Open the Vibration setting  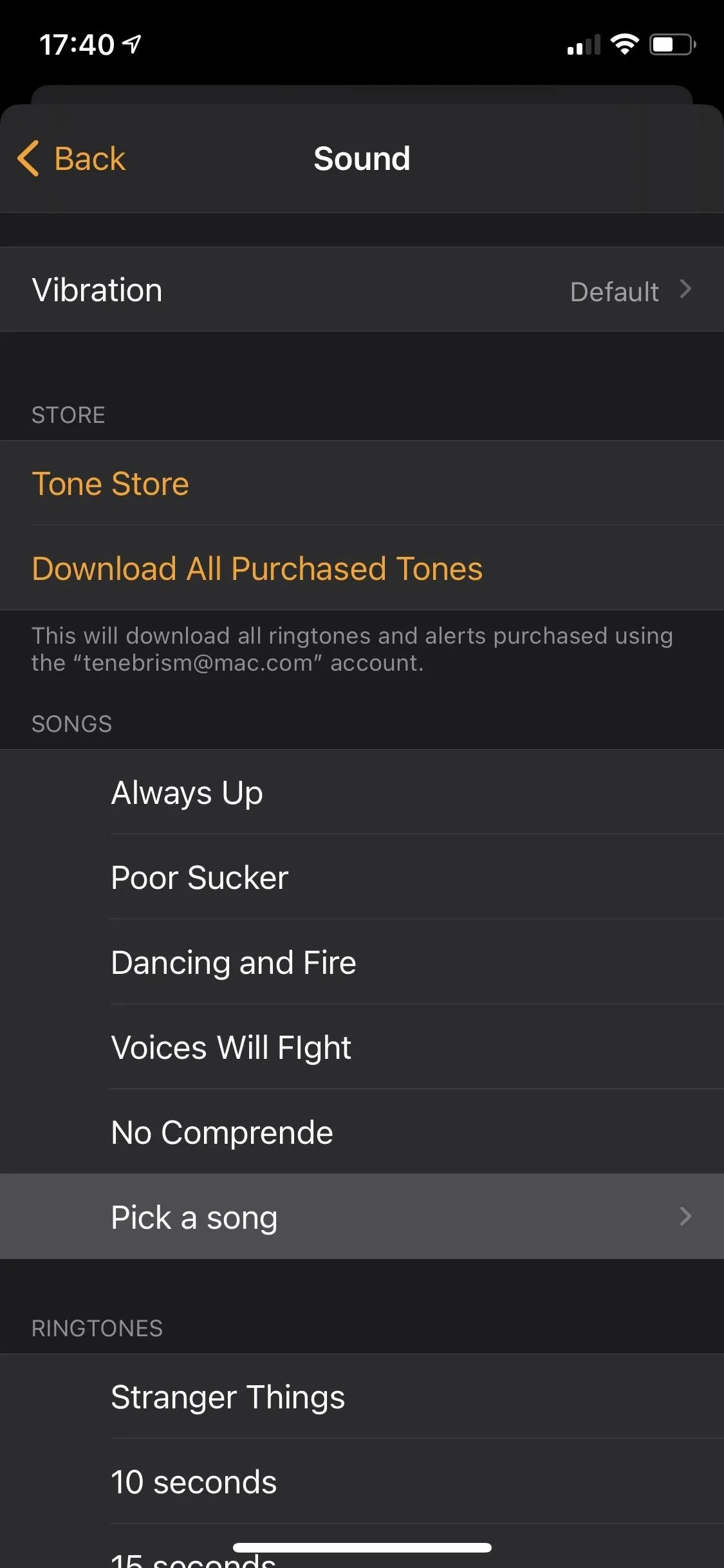tap(362, 290)
